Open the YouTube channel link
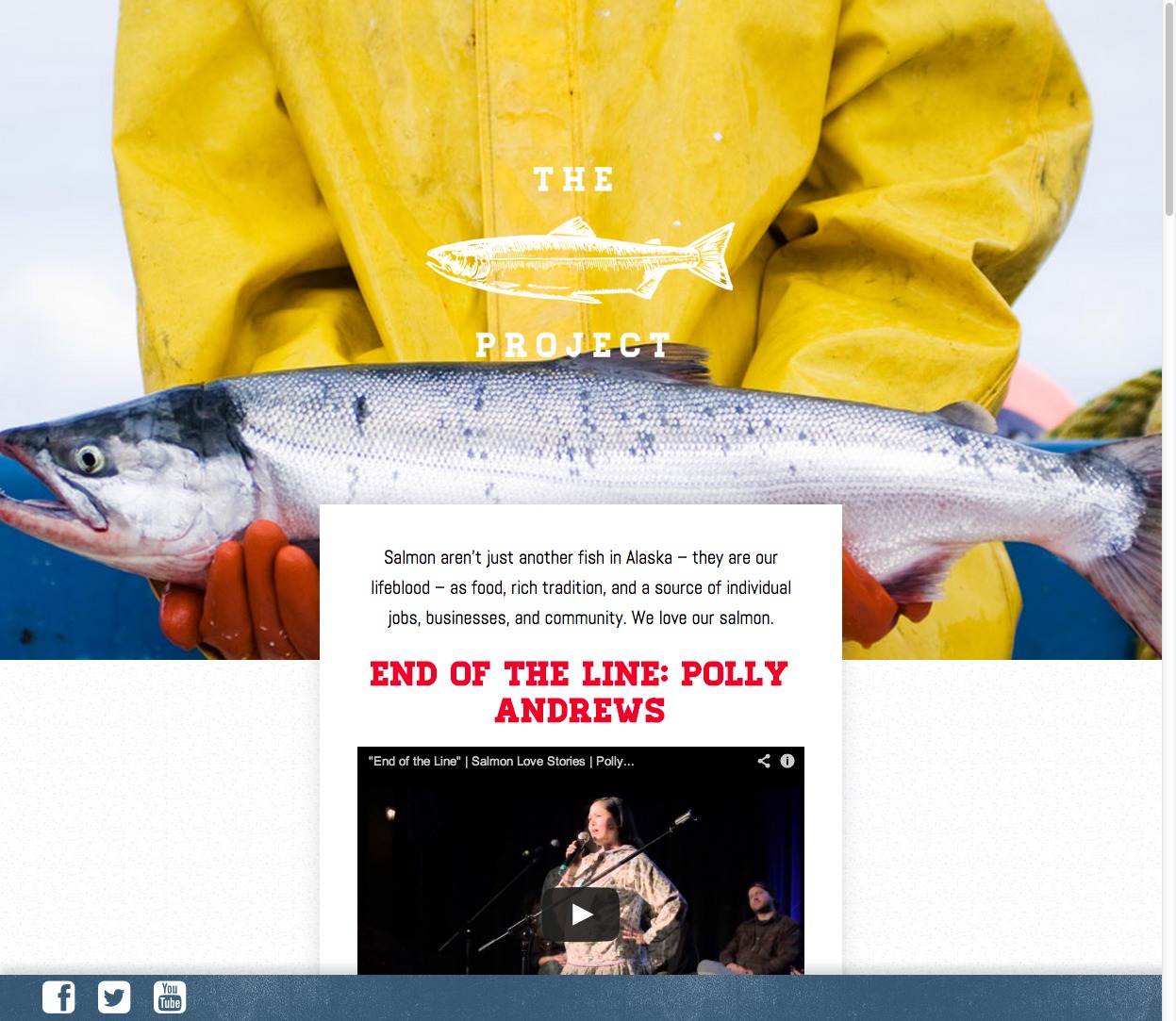Image resolution: width=1176 pixels, height=1021 pixels. [x=170, y=996]
